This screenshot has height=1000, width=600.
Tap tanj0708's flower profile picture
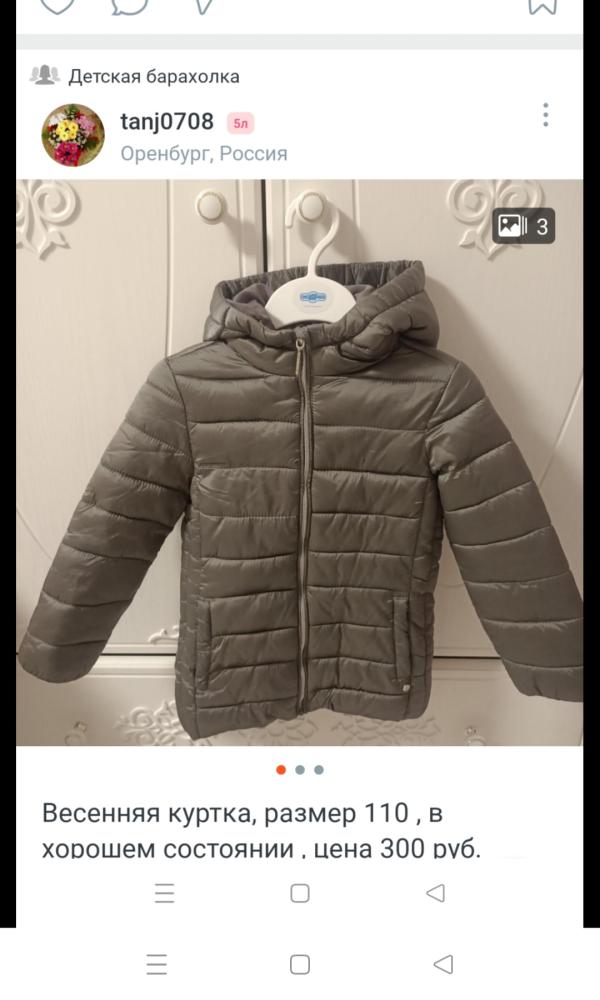[72, 135]
